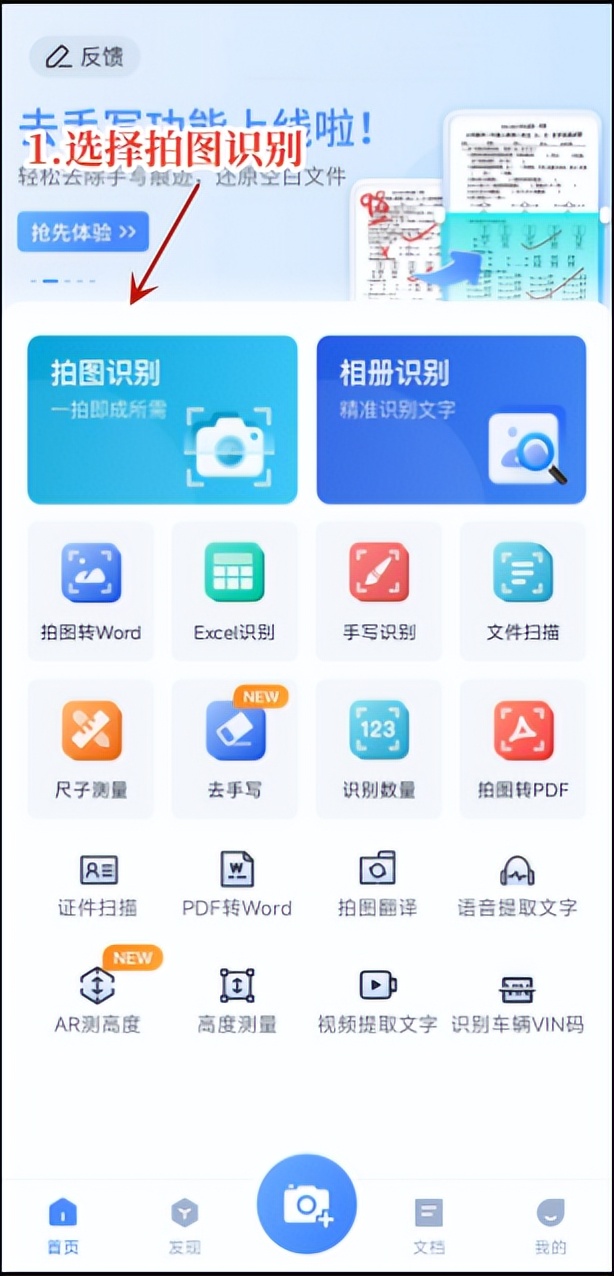Open the 反馈 feedback button
Screen dimensions: 614x1276
tap(84, 57)
